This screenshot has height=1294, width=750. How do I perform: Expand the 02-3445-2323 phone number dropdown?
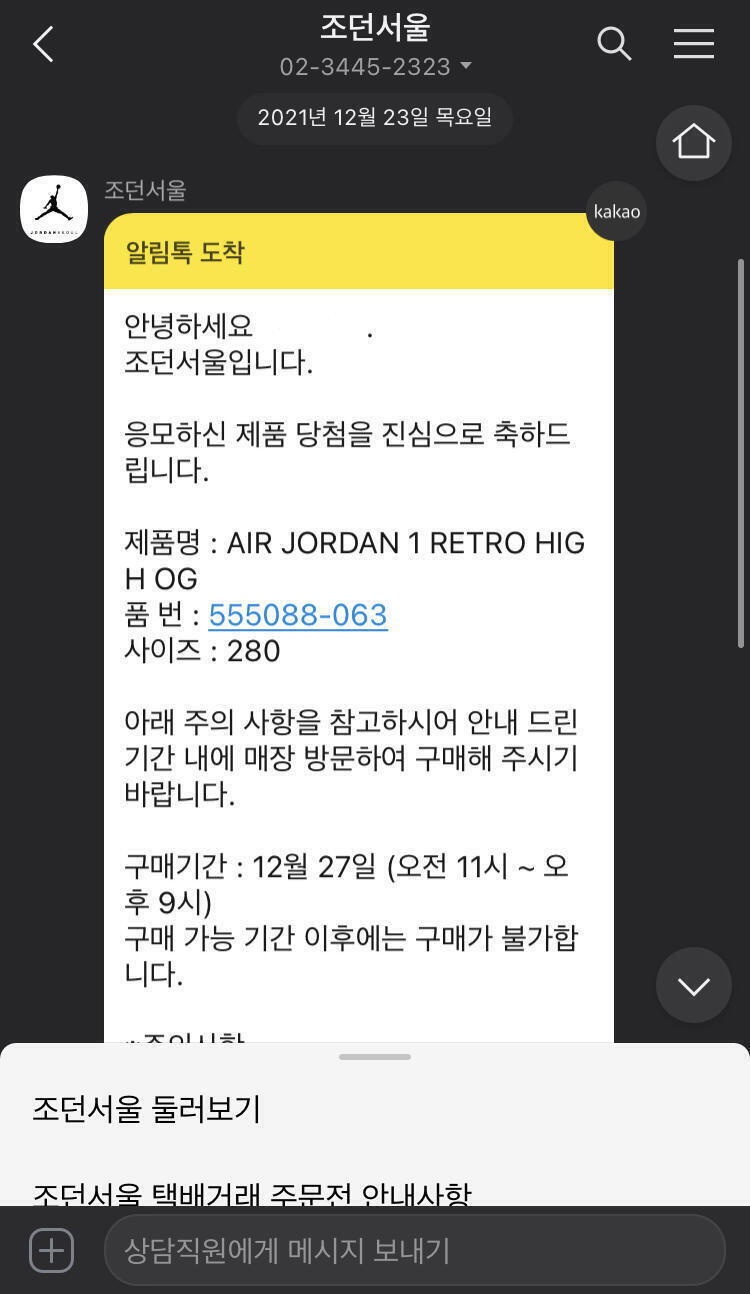(x=375, y=67)
